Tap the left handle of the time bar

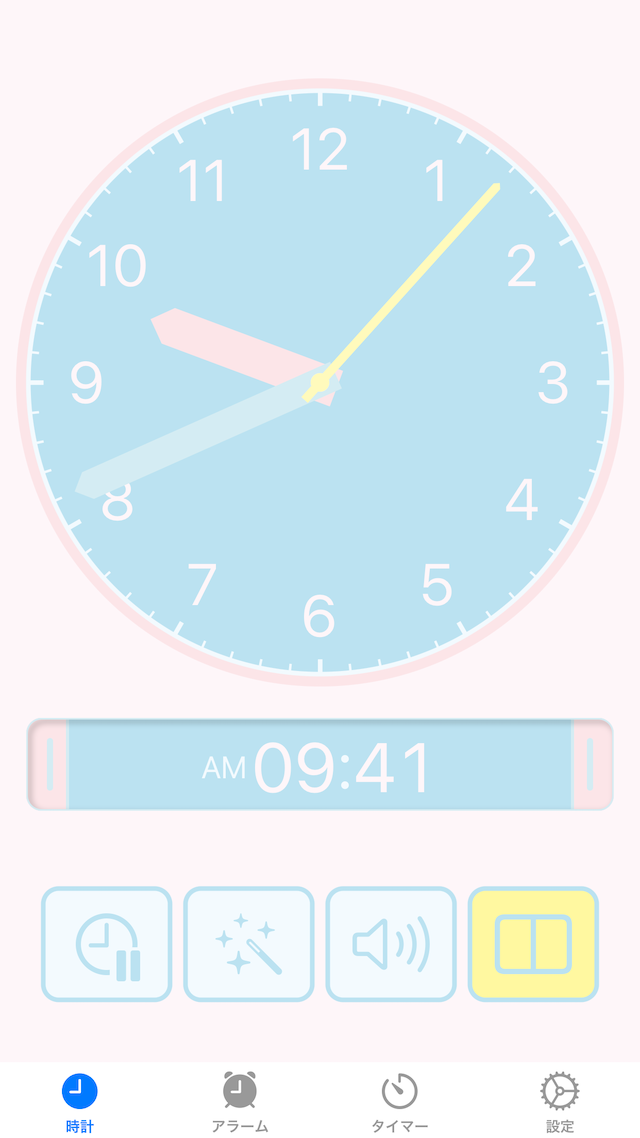pyautogui.click(x=48, y=764)
